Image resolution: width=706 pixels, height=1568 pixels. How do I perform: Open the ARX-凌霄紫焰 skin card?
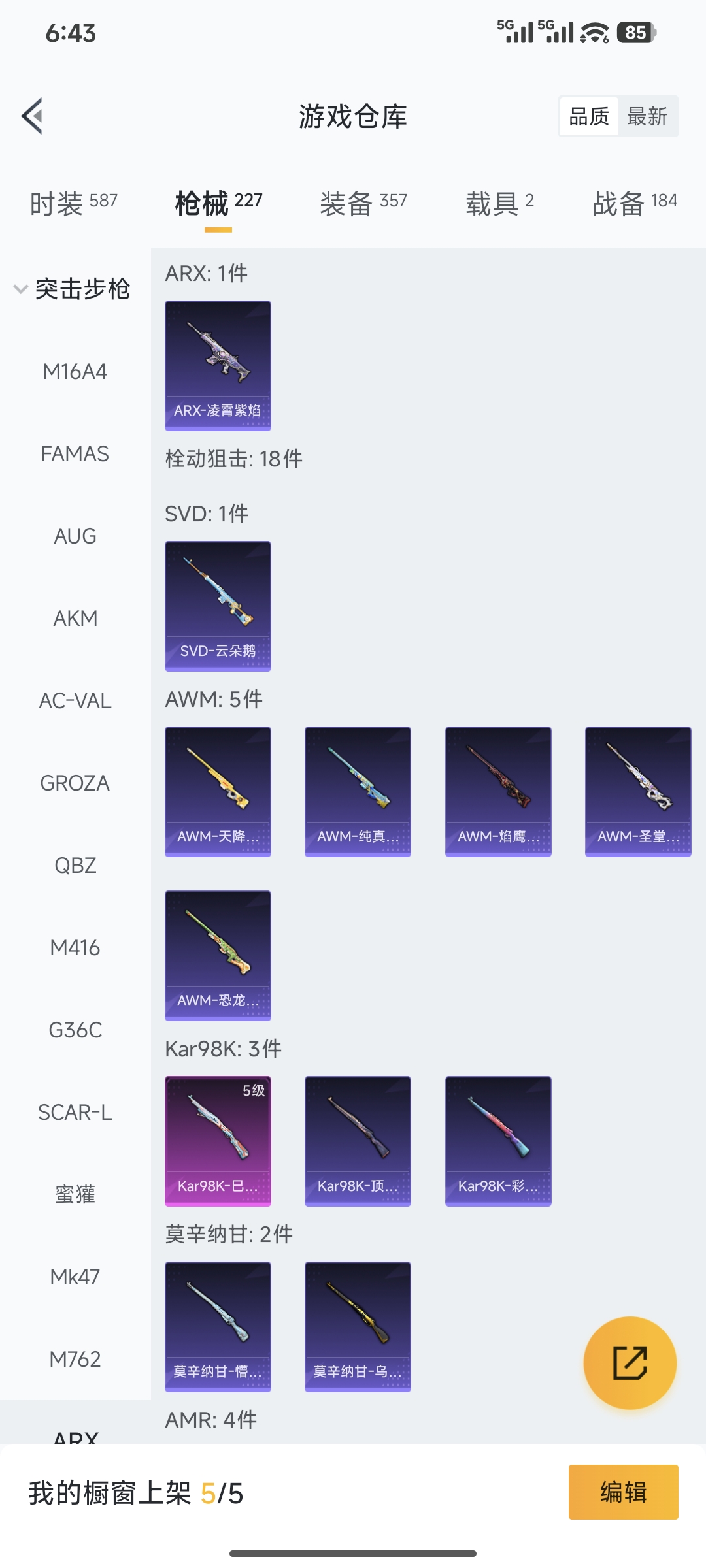point(218,366)
